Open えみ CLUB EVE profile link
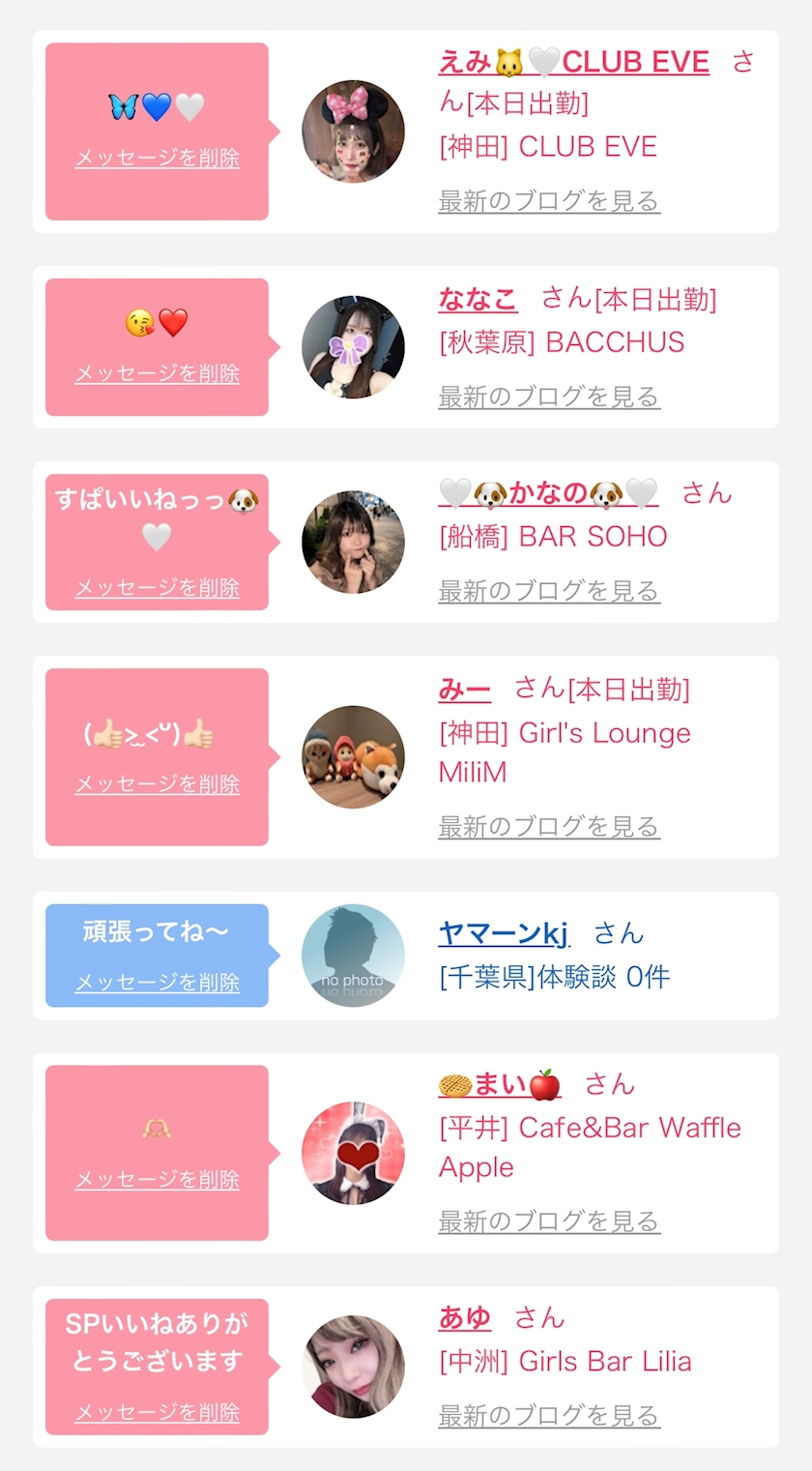812x1471 pixels. point(573,63)
